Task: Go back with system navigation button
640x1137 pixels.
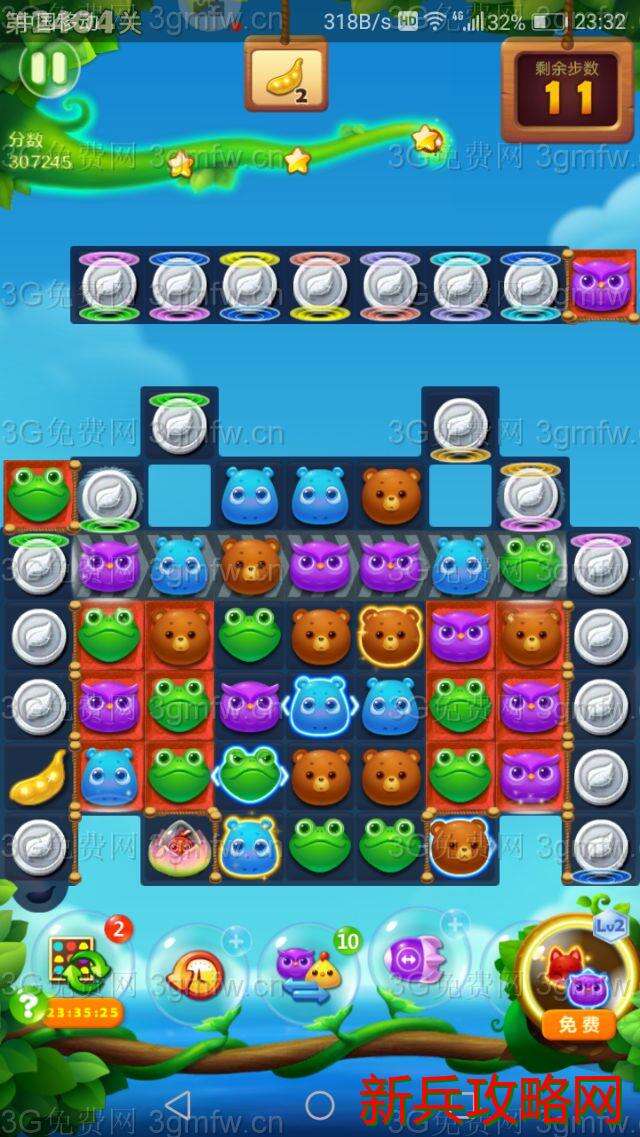Action: tap(178, 1105)
